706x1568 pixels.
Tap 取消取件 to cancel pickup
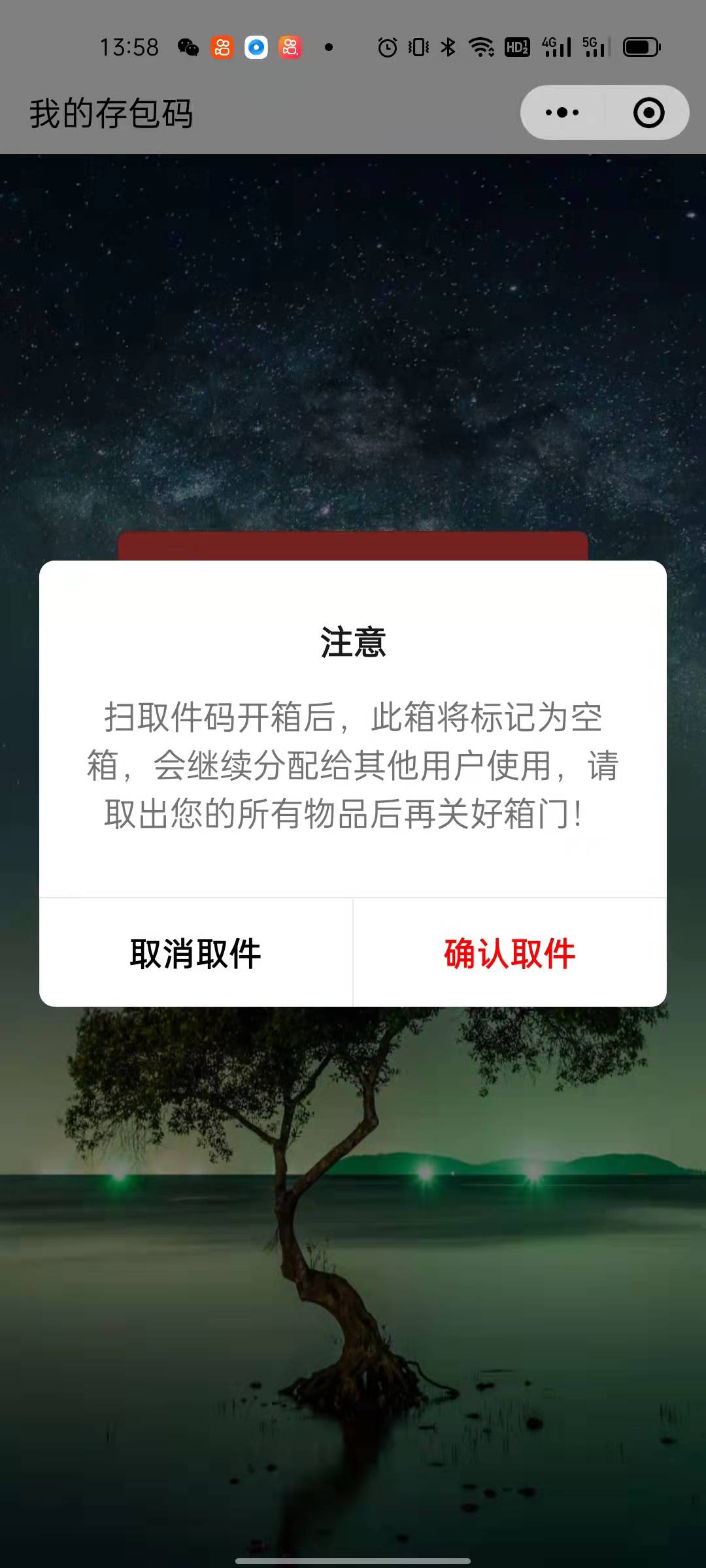pos(195,953)
